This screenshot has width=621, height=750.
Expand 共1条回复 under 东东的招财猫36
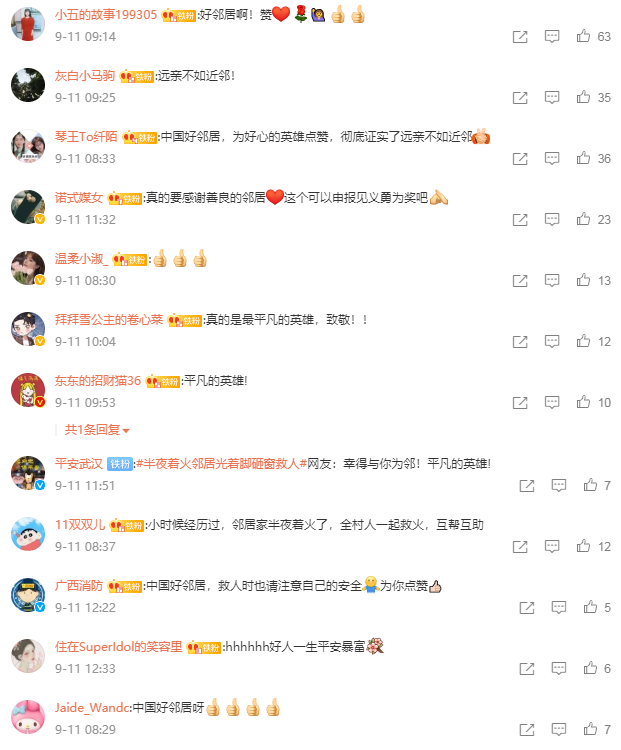click(97, 430)
